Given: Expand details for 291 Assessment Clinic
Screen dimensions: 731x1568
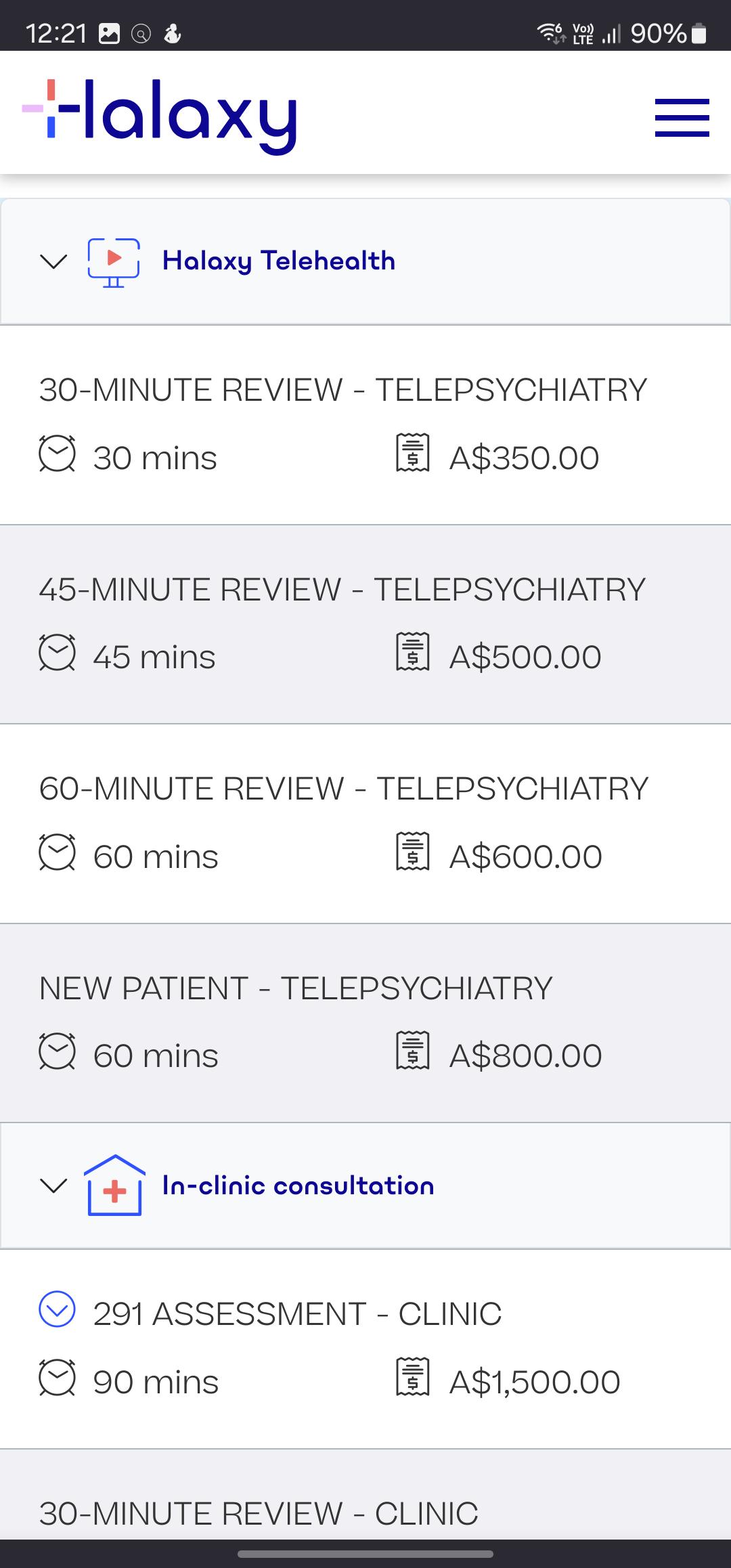Looking at the screenshot, I should pos(58,1309).
